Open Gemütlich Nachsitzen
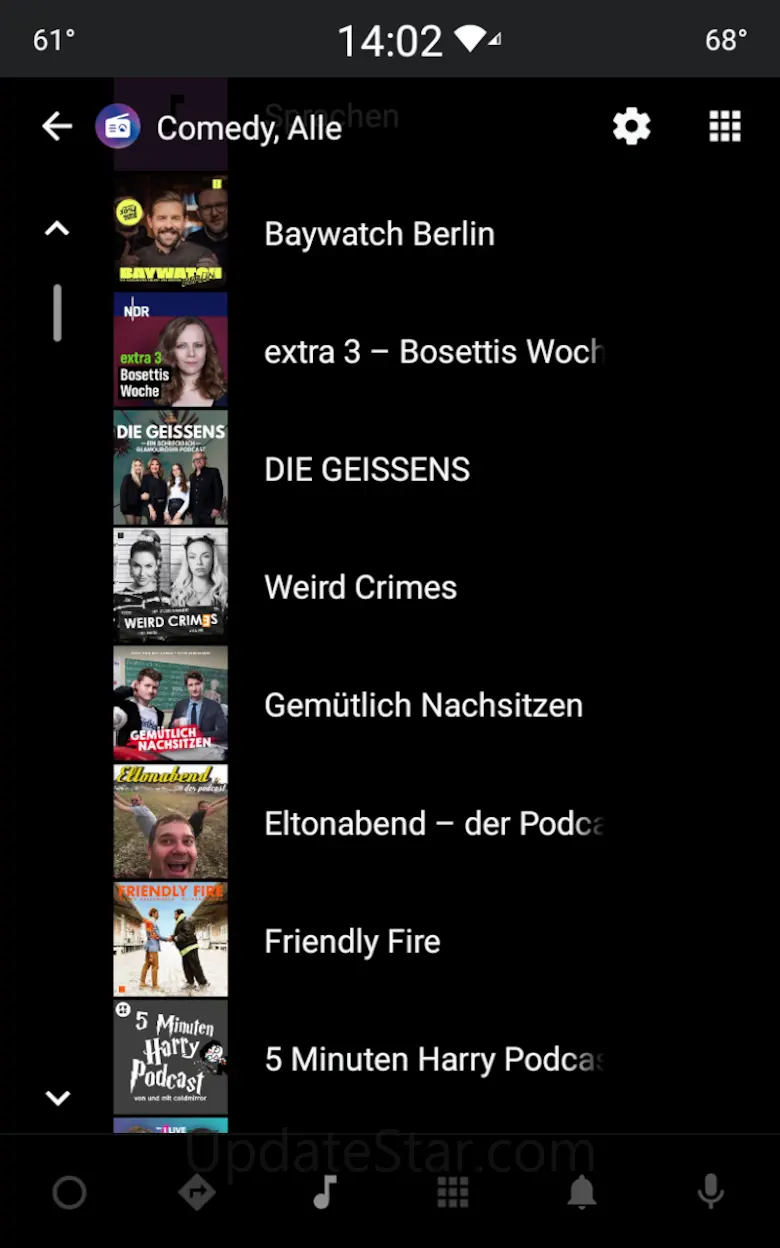This screenshot has height=1248, width=780. 423,706
